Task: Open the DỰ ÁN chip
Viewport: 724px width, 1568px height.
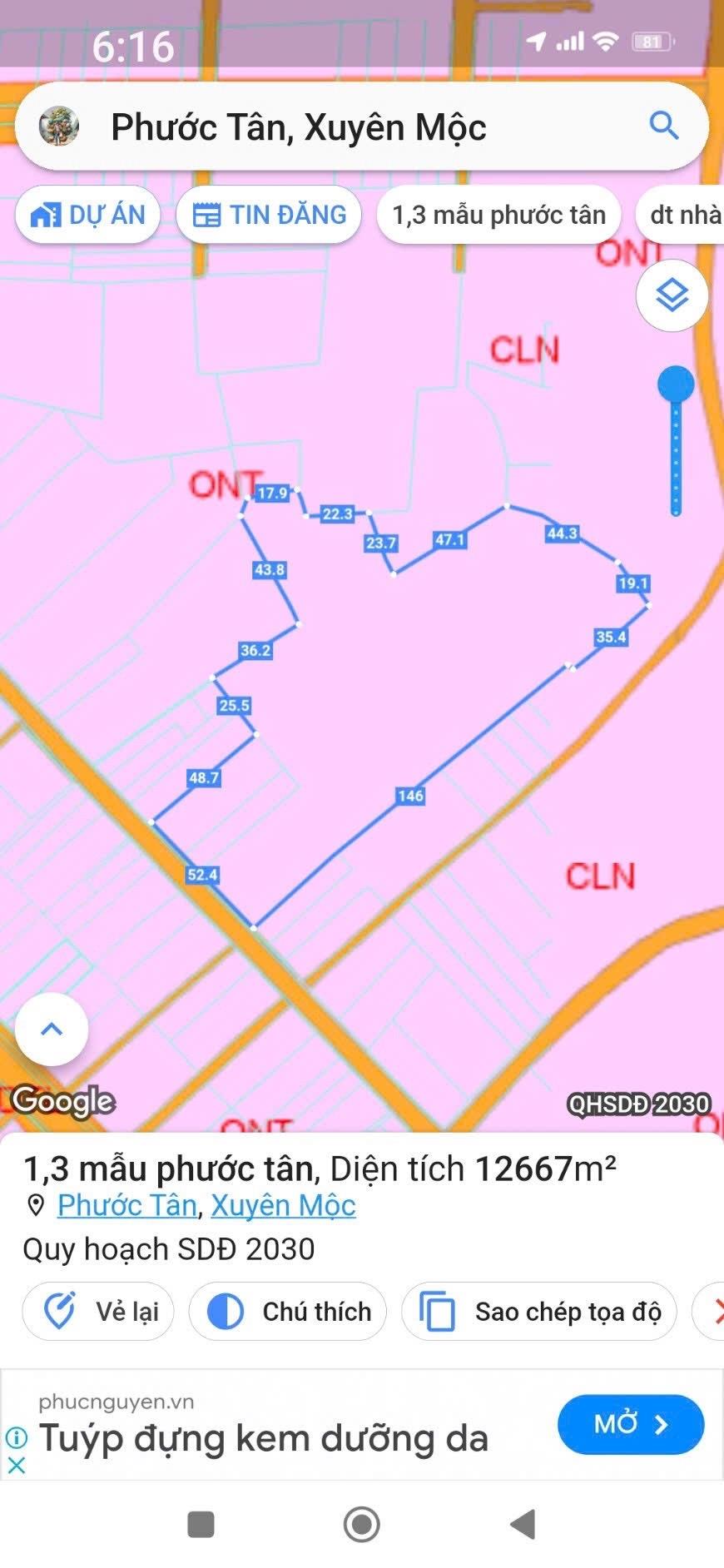Action: coord(88,215)
